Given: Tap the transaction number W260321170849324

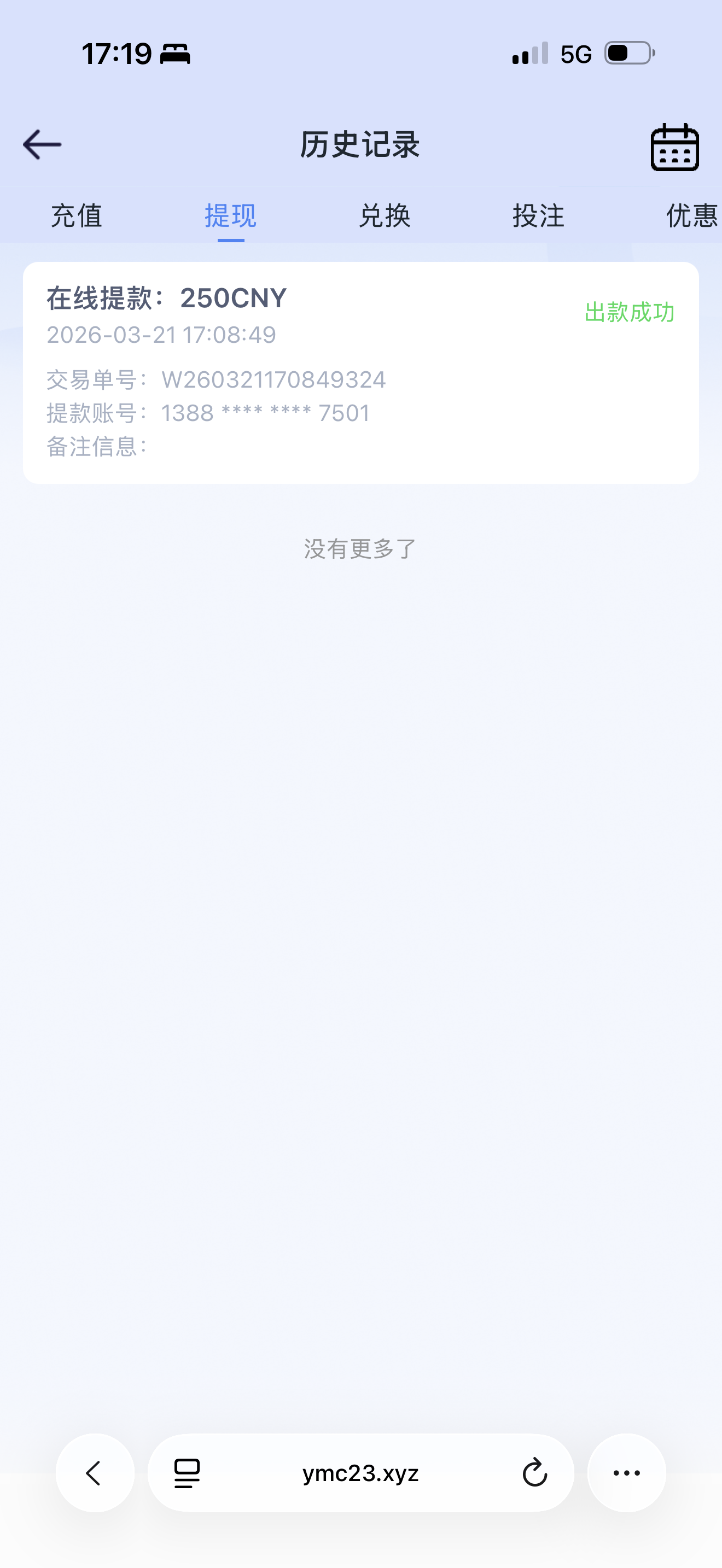Looking at the screenshot, I should (x=273, y=381).
